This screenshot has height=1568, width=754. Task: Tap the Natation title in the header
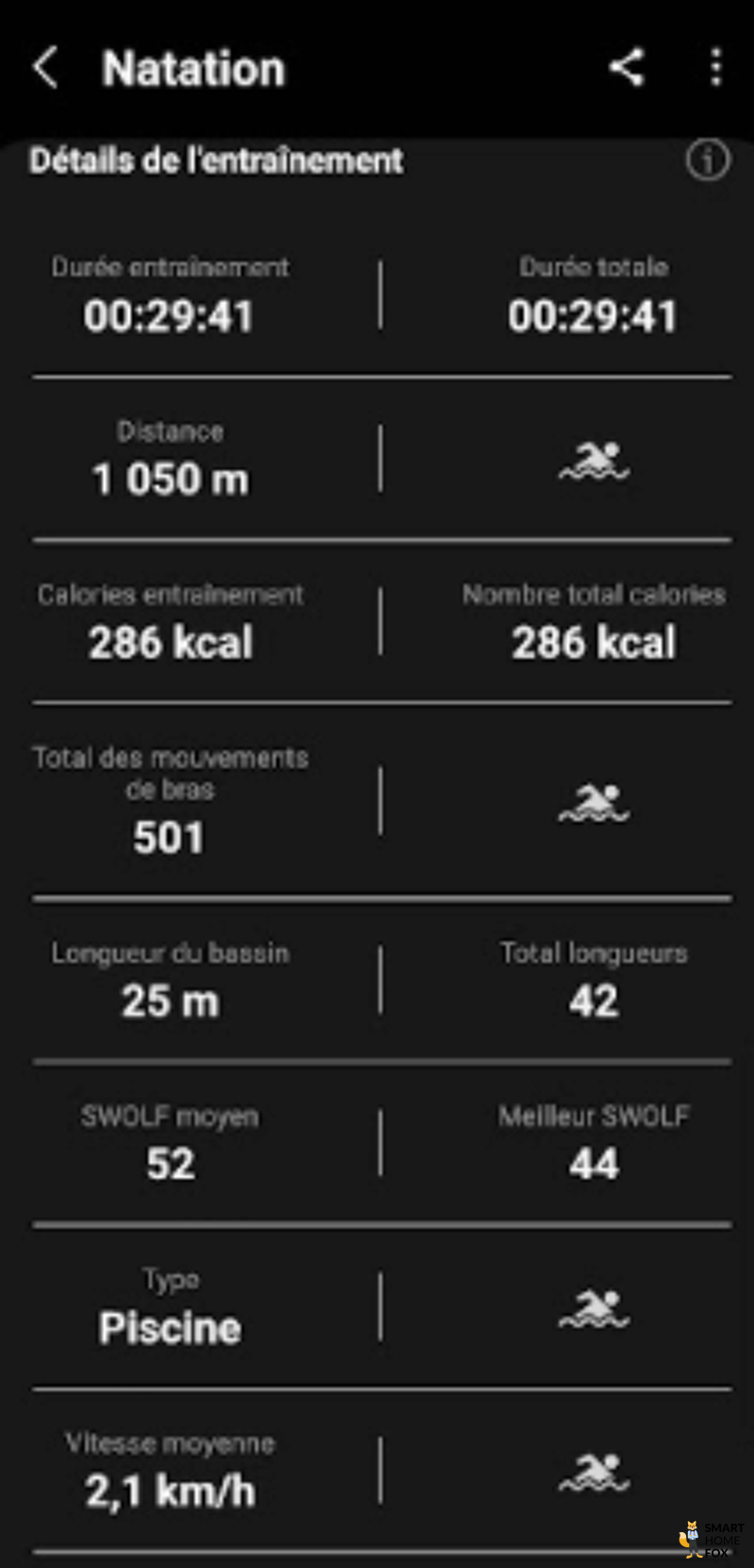[x=193, y=67]
